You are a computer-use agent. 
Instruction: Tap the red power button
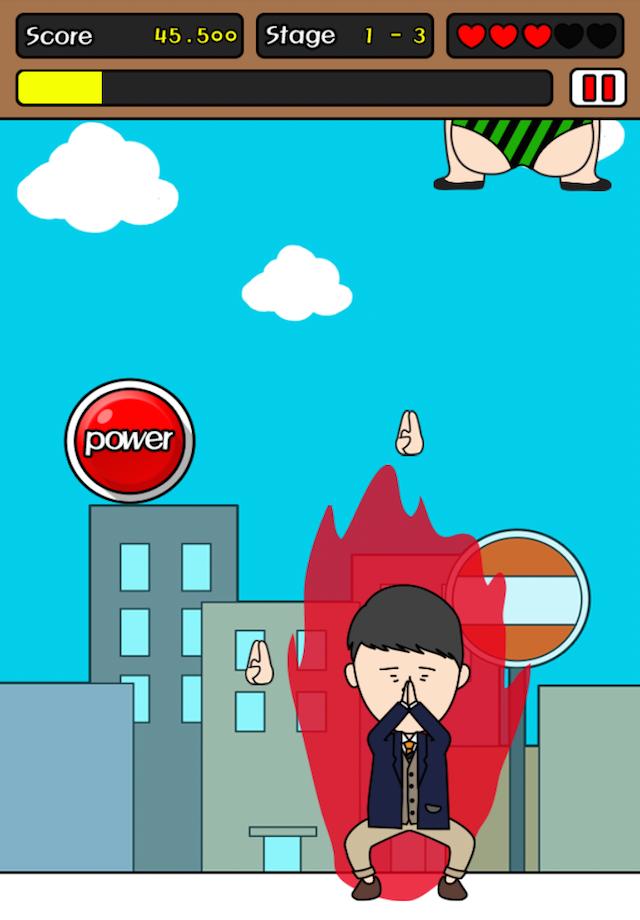tap(129, 440)
